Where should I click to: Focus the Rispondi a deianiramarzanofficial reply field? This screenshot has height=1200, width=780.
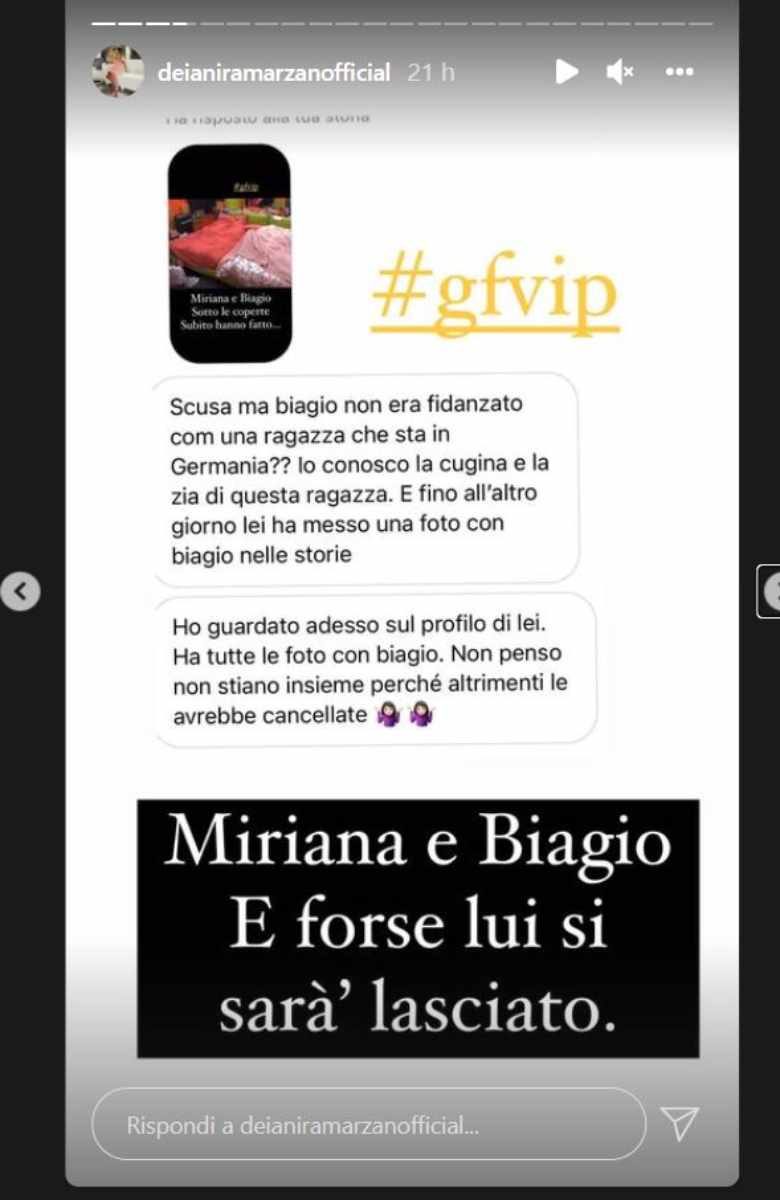click(369, 1125)
